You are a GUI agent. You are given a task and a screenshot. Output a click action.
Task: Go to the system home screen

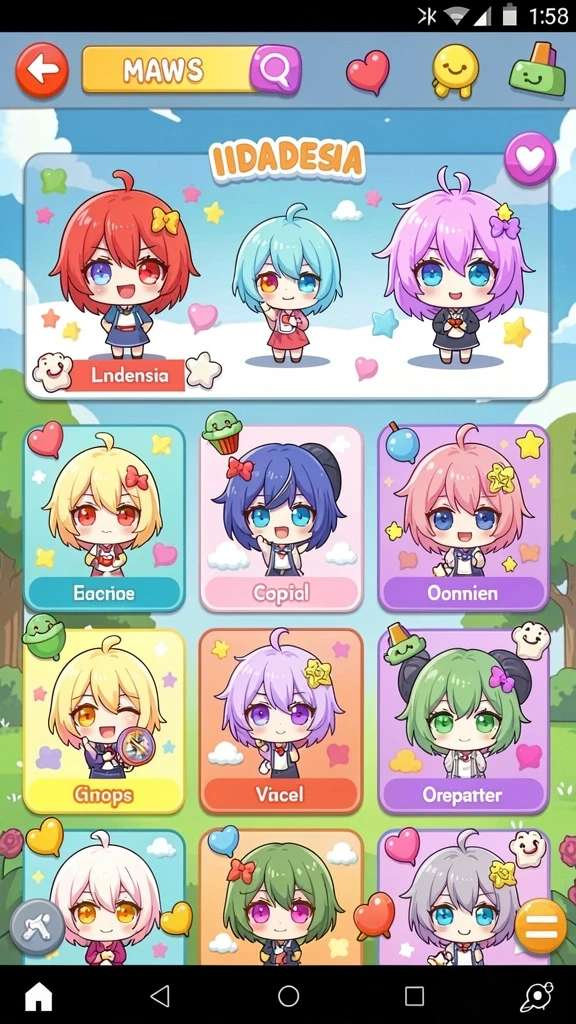(x=39, y=997)
